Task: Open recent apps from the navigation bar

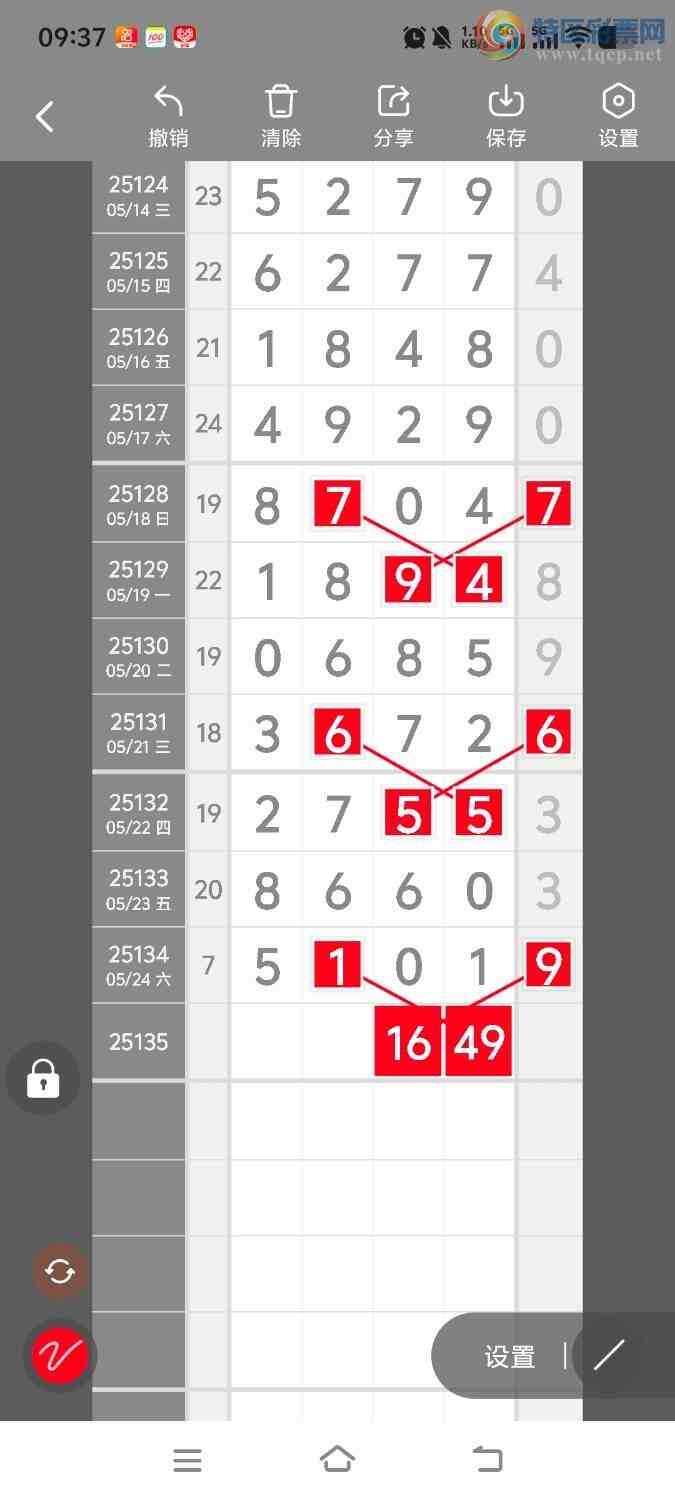Action: [x=187, y=1460]
